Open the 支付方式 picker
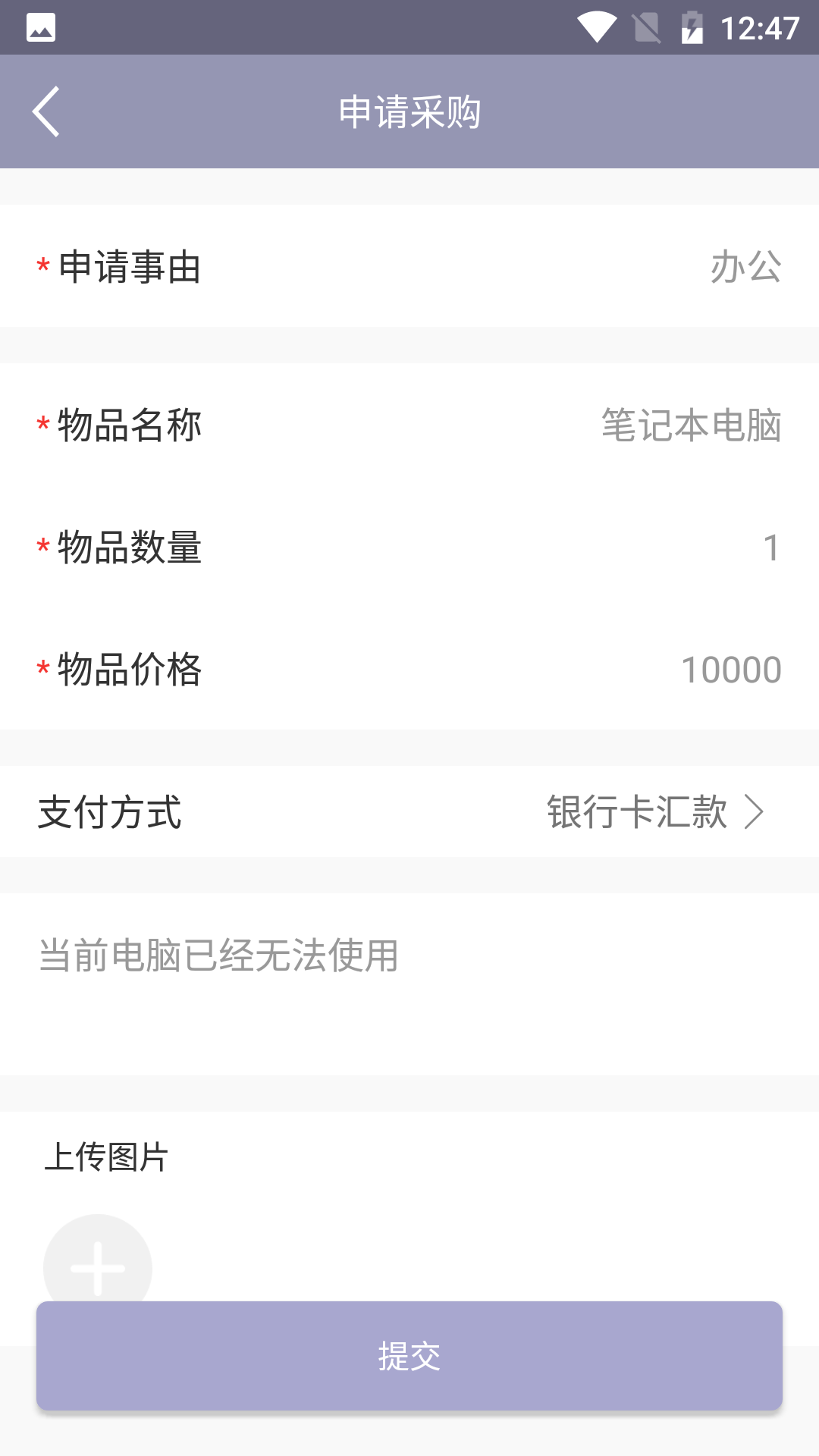The height and width of the screenshot is (1456, 819). pyautogui.click(x=654, y=812)
